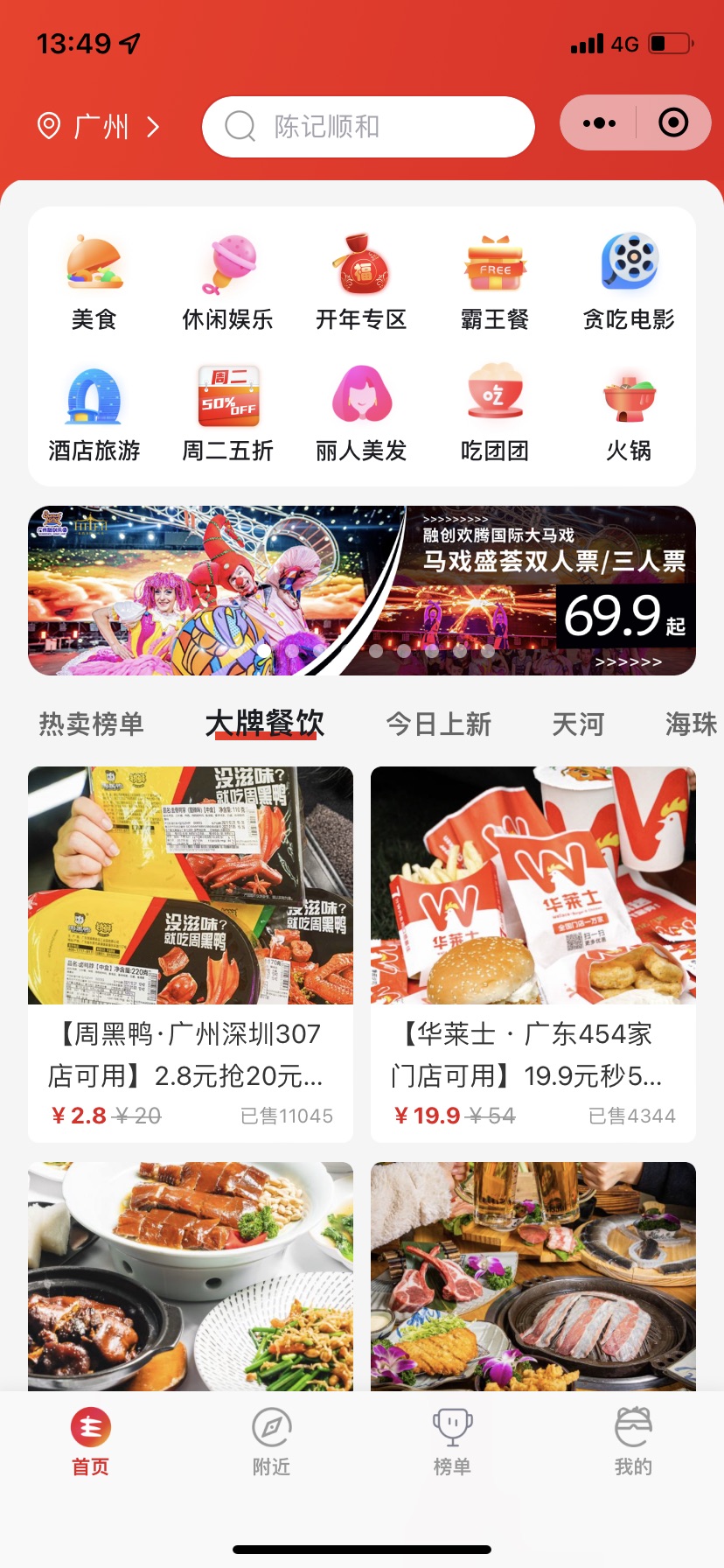Open the 广州 city selector

[x=100, y=127]
